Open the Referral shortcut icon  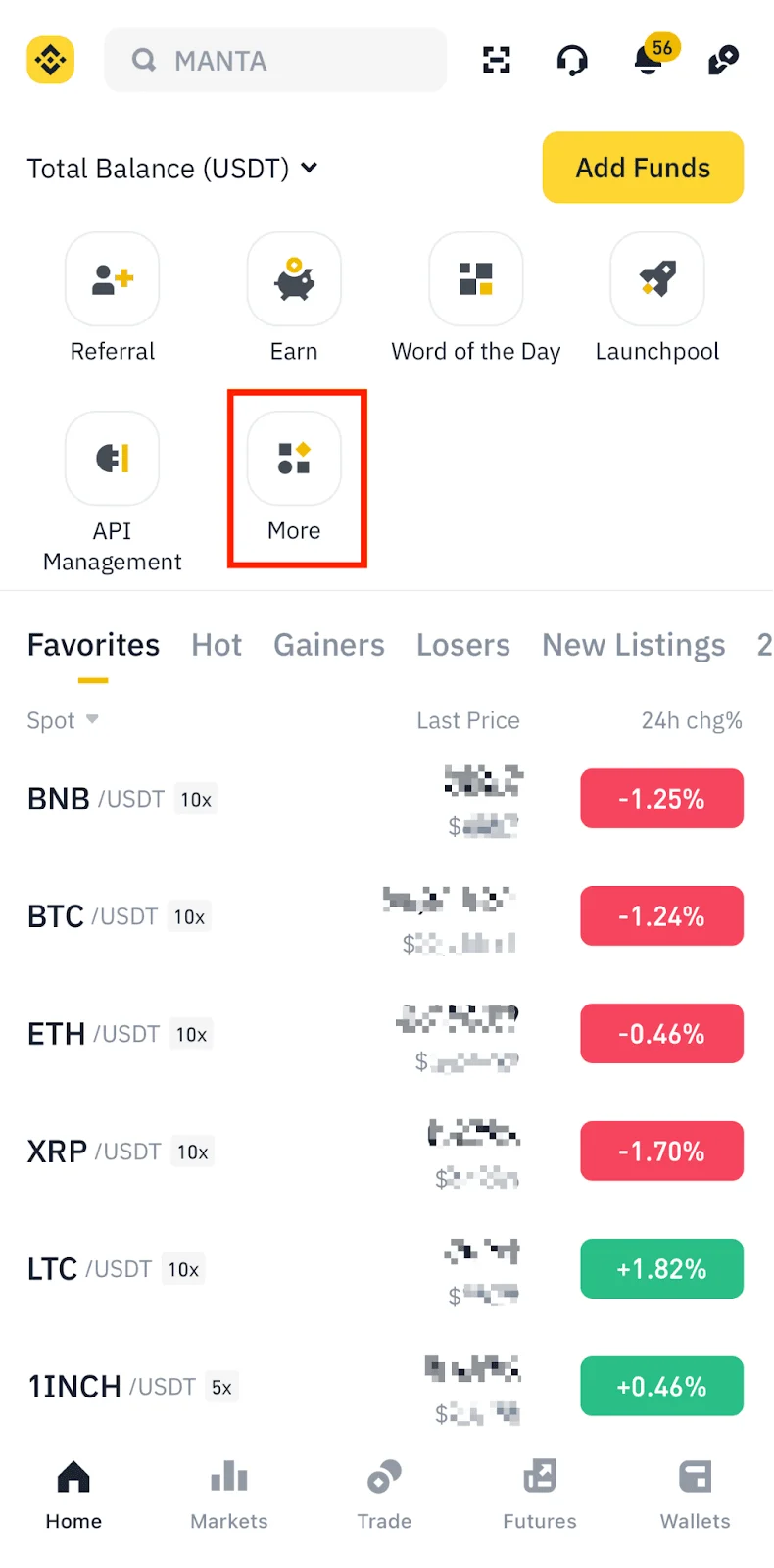(112, 278)
